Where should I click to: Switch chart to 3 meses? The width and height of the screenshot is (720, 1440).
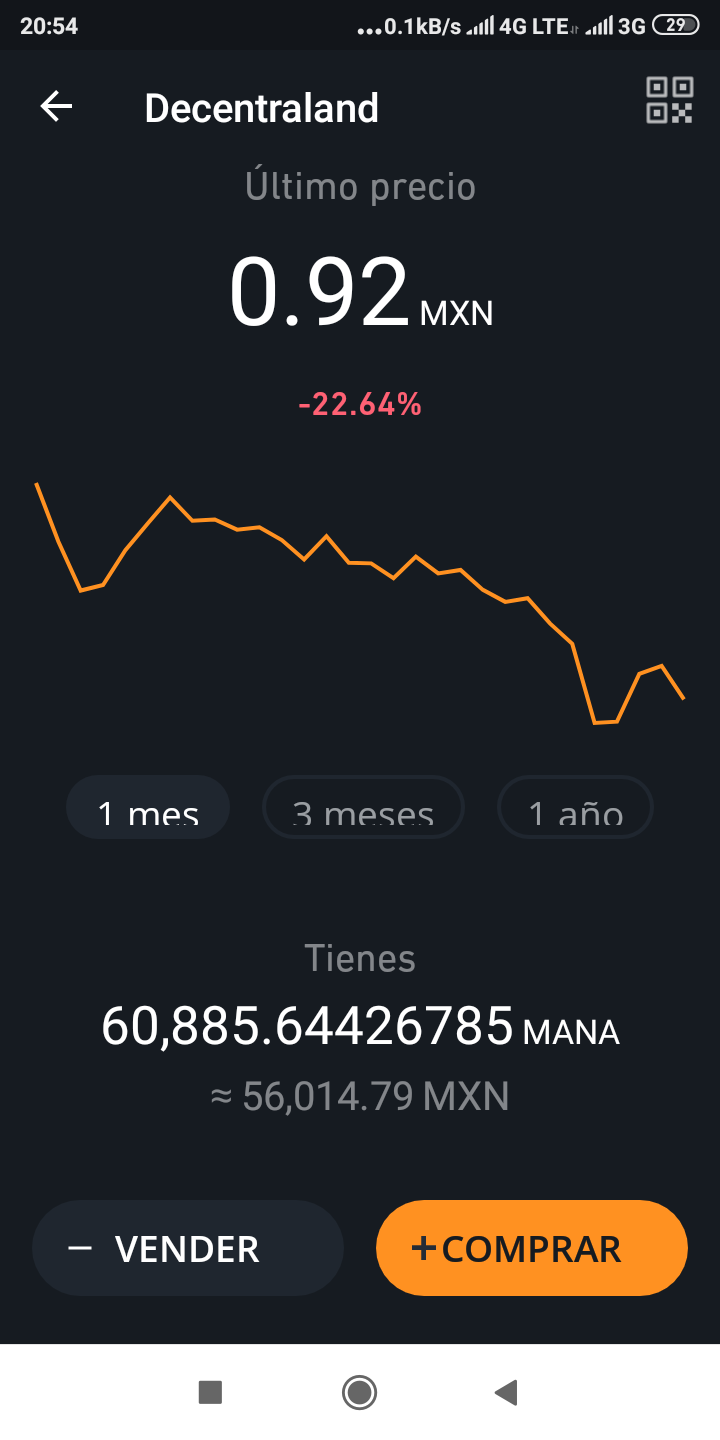[363, 808]
